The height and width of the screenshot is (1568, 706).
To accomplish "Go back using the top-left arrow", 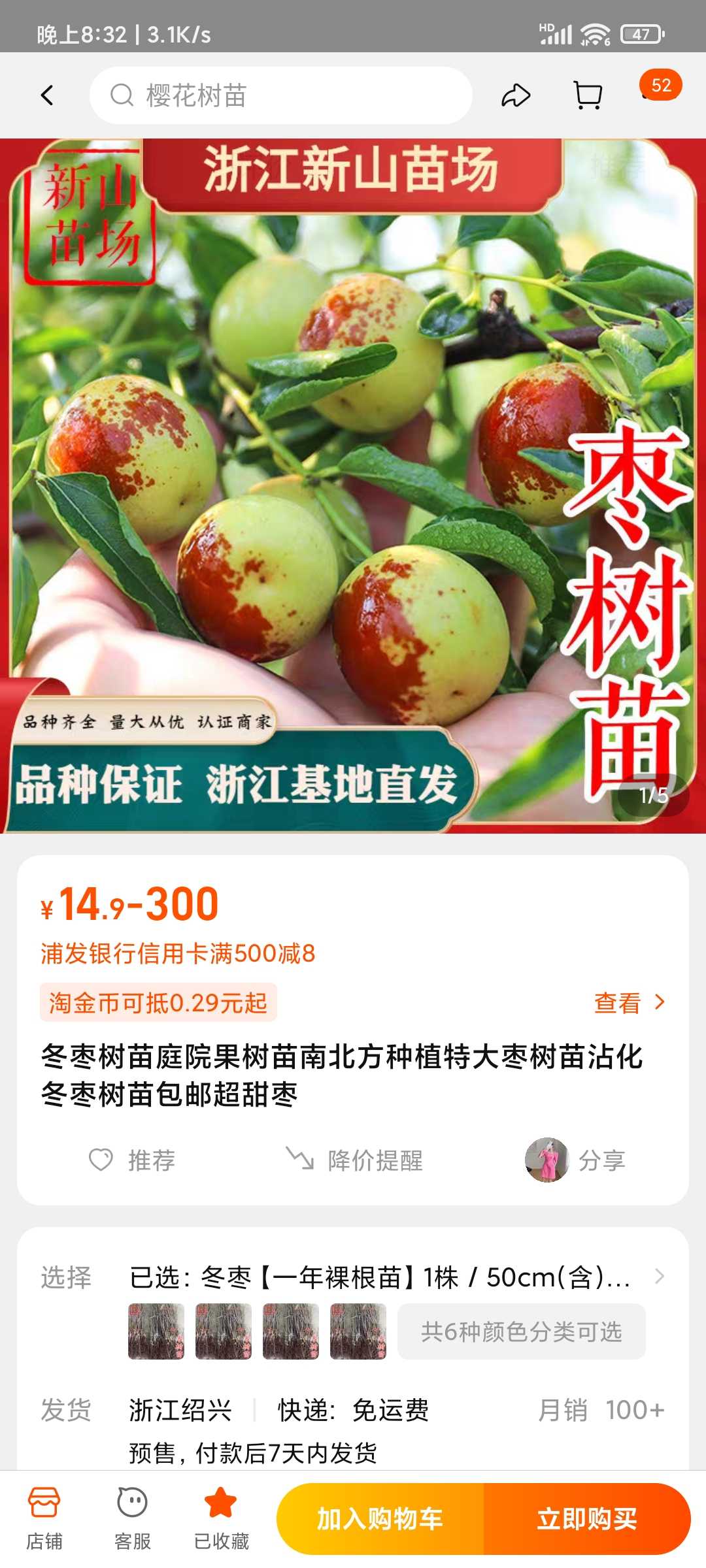I will pyautogui.click(x=47, y=95).
